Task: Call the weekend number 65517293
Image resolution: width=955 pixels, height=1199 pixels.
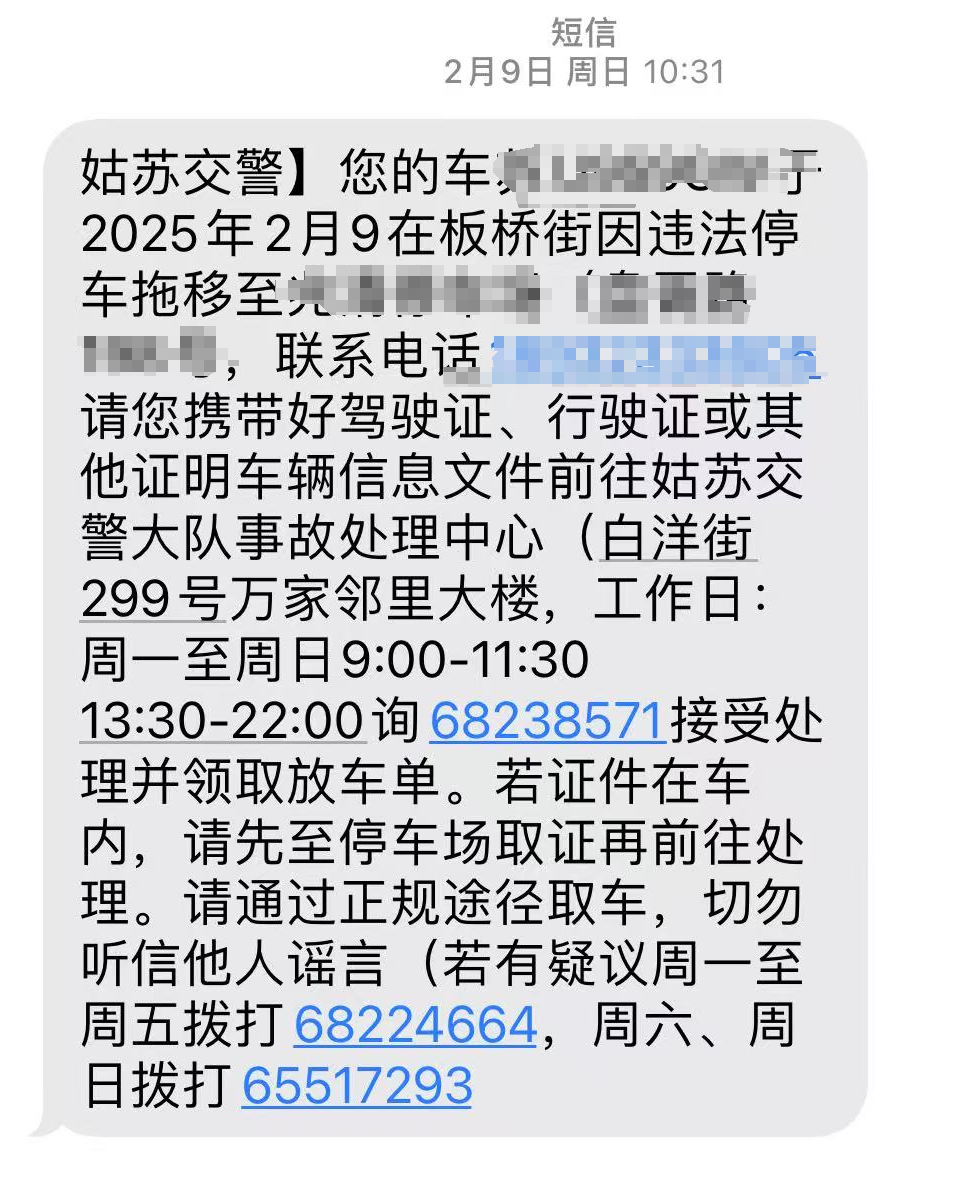Action: (356, 1087)
